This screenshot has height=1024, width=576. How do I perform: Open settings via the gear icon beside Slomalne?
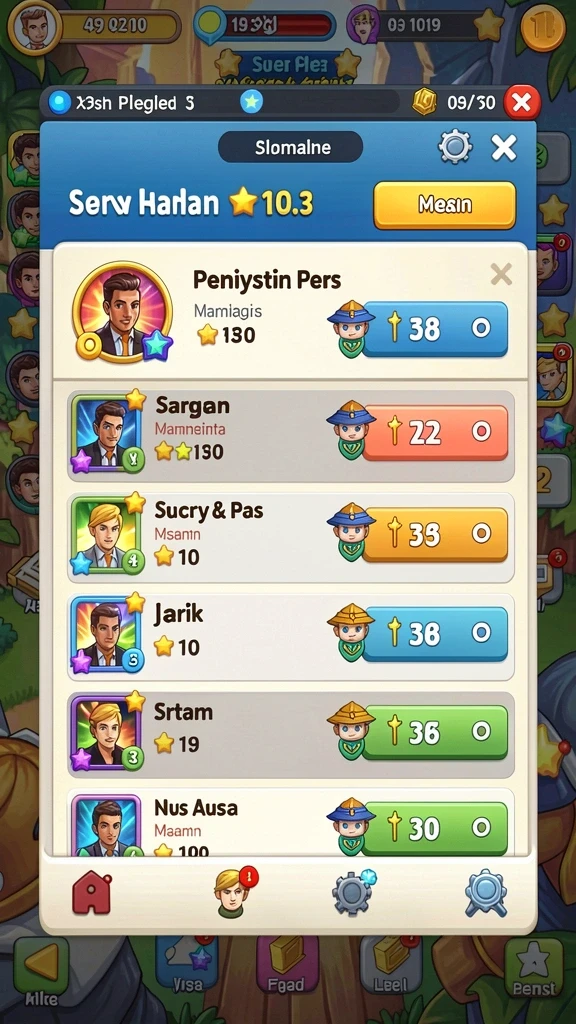(455, 147)
